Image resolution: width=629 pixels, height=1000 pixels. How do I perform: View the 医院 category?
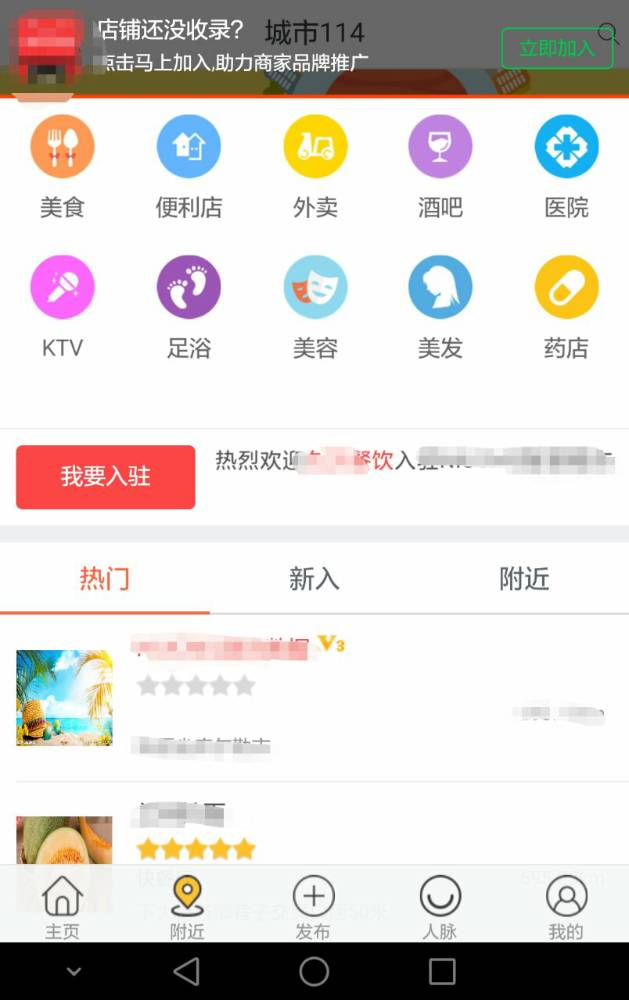[x=566, y=166]
